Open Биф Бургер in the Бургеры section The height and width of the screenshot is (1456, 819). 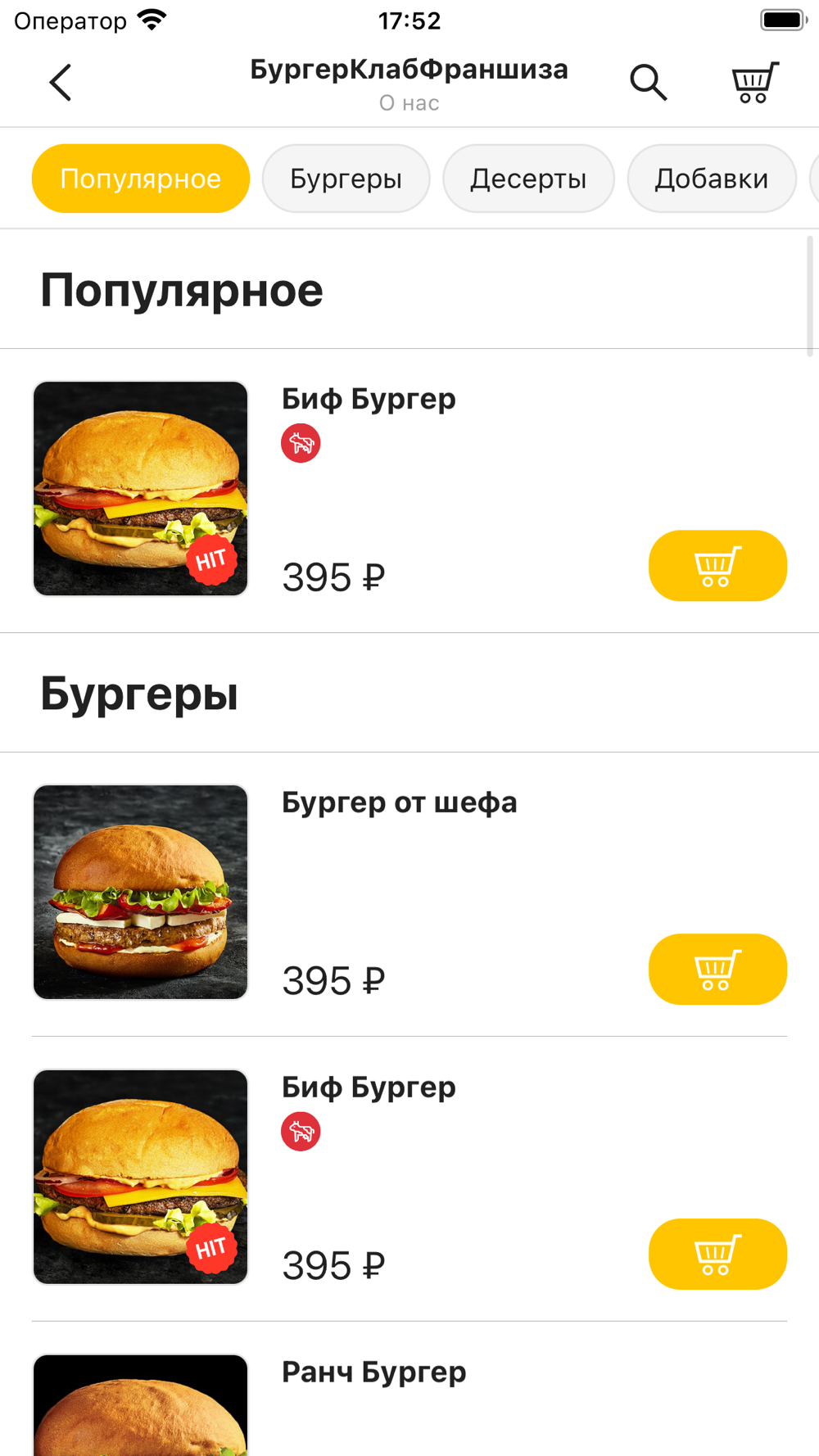[x=369, y=1087]
